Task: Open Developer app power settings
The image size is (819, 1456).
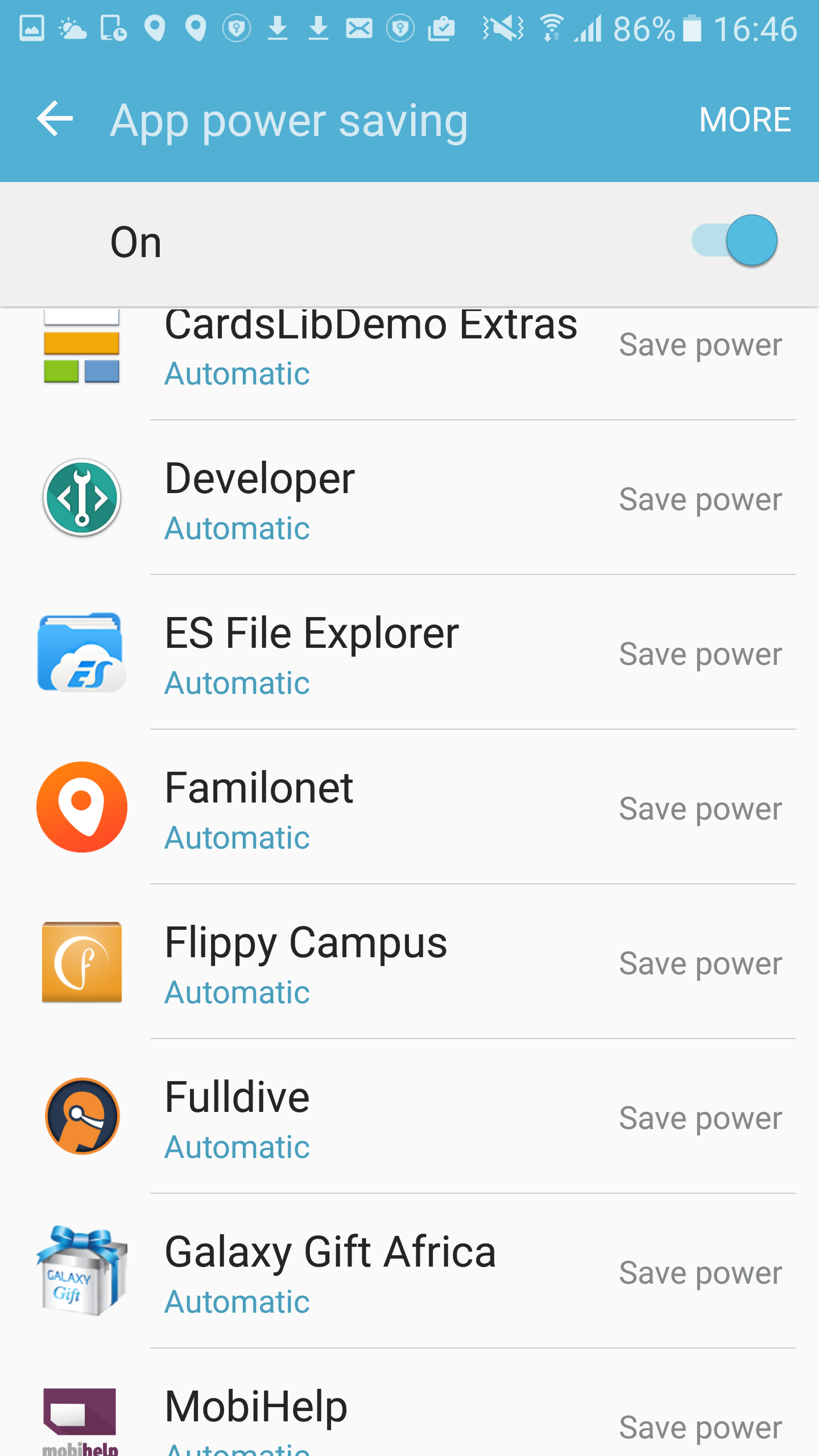Action: point(409,498)
